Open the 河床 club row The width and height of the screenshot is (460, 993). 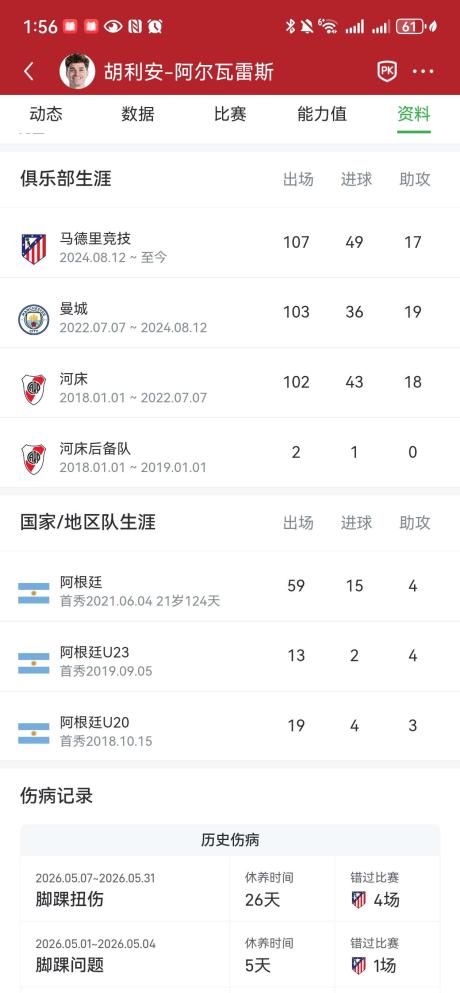click(x=230, y=383)
